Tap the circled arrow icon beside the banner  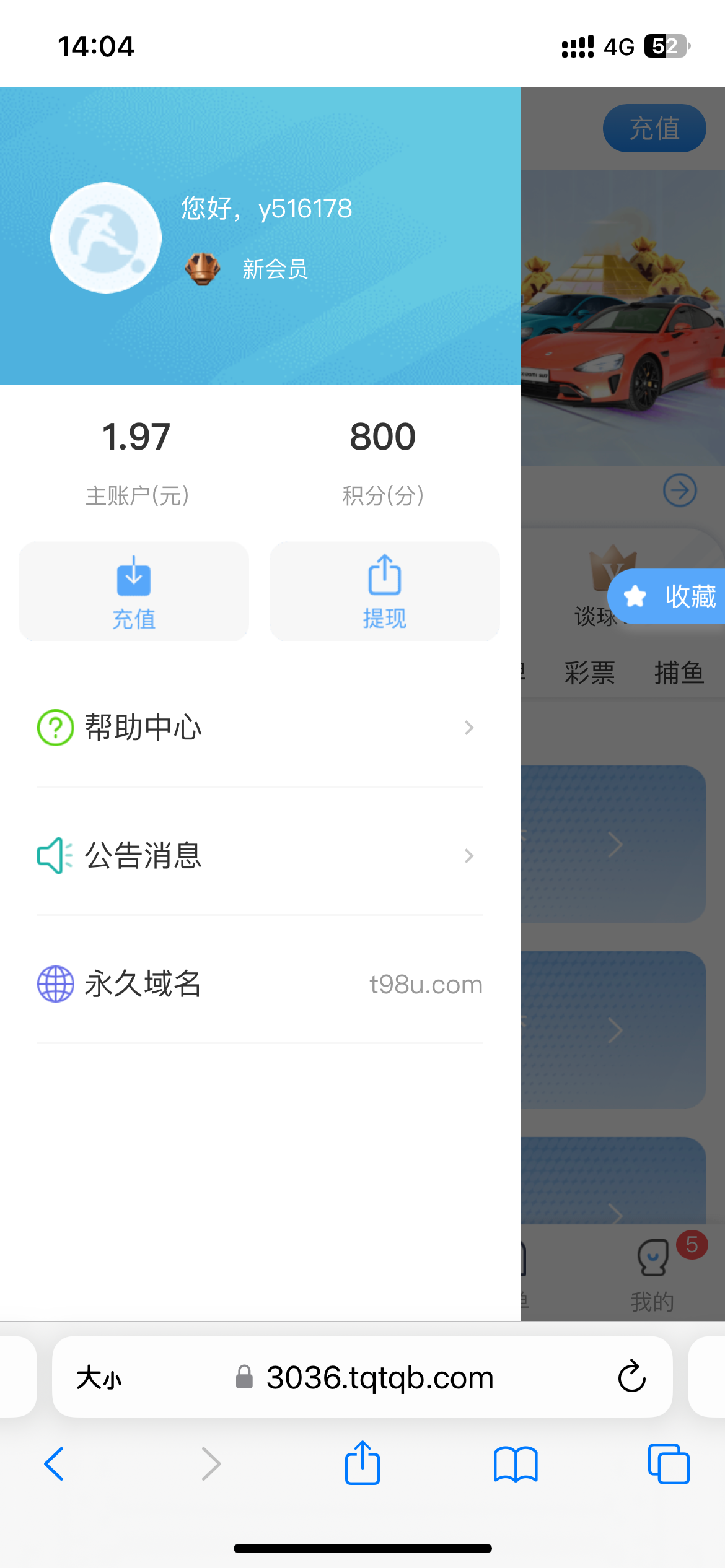(680, 490)
